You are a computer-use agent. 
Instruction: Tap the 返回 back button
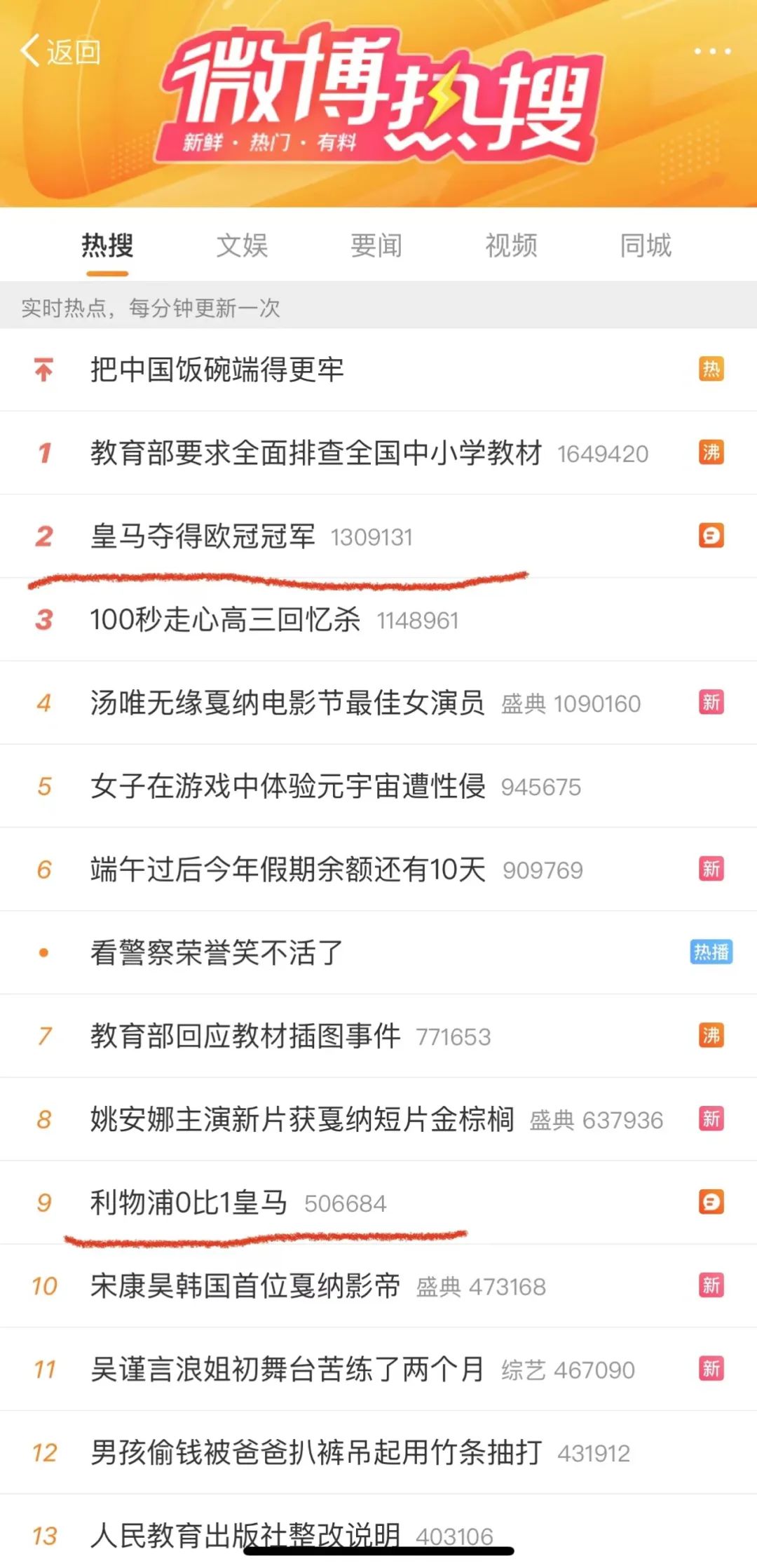(x=60, y=51)
